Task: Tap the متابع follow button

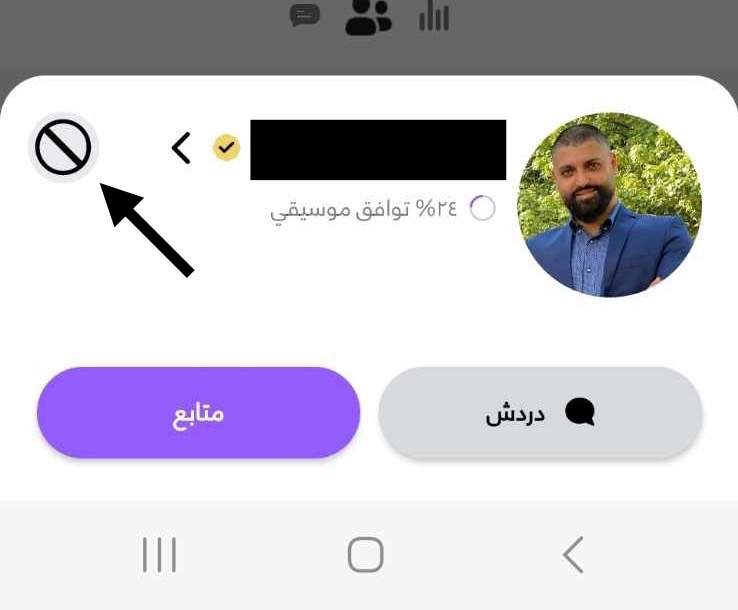Action: (198, 413)
